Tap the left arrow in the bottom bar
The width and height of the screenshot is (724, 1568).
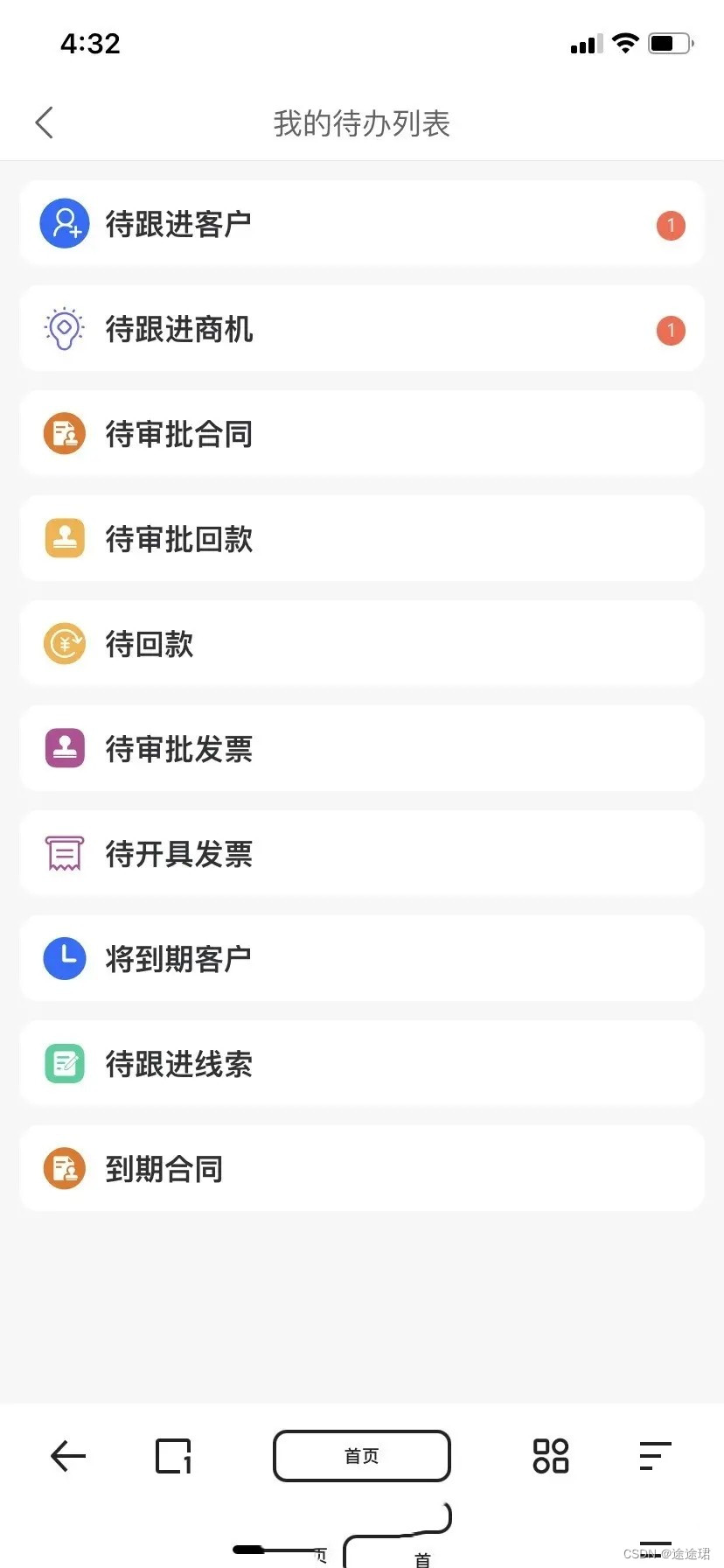67,1456
